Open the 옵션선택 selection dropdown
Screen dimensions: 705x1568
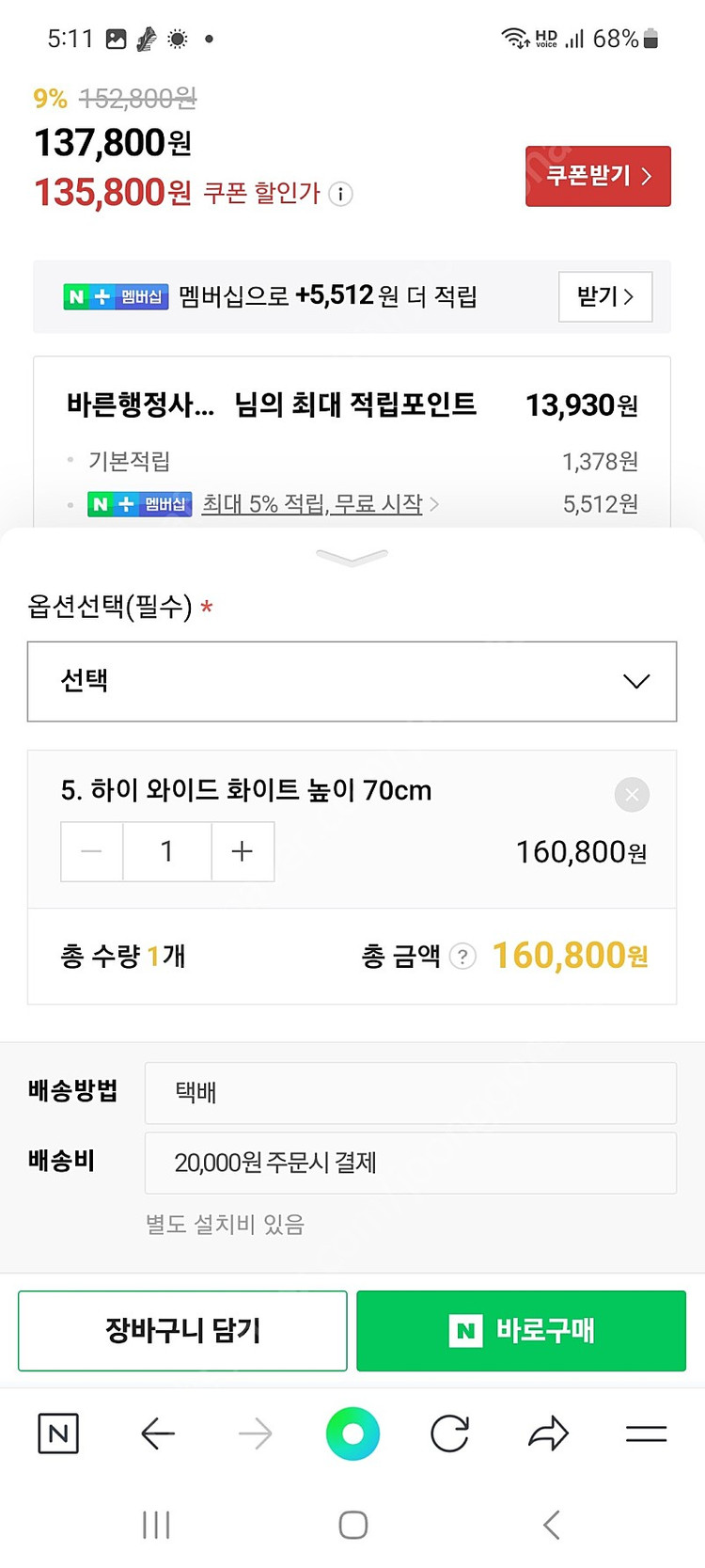point(352,681)
